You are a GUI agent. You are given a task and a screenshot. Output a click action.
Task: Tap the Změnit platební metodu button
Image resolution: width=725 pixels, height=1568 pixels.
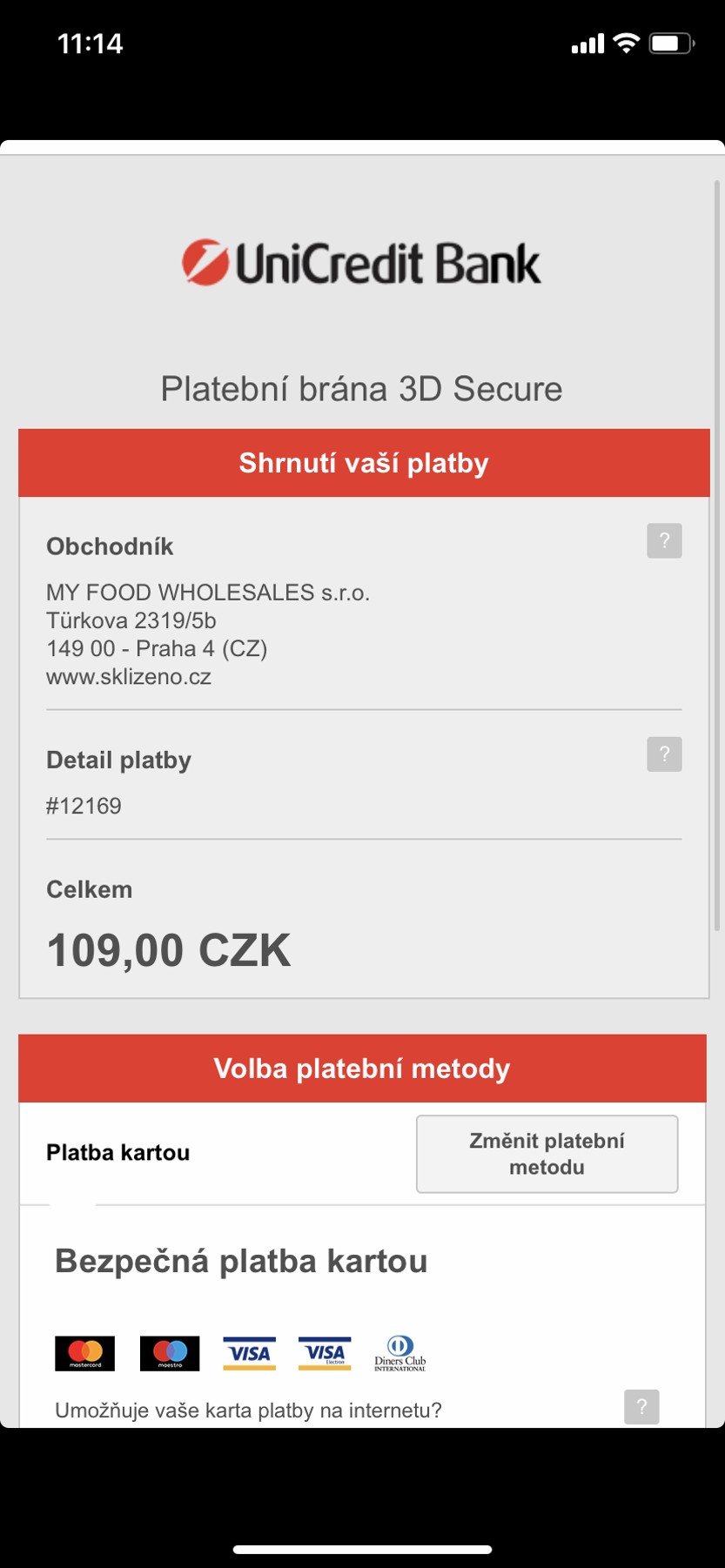coord(547,1154)
